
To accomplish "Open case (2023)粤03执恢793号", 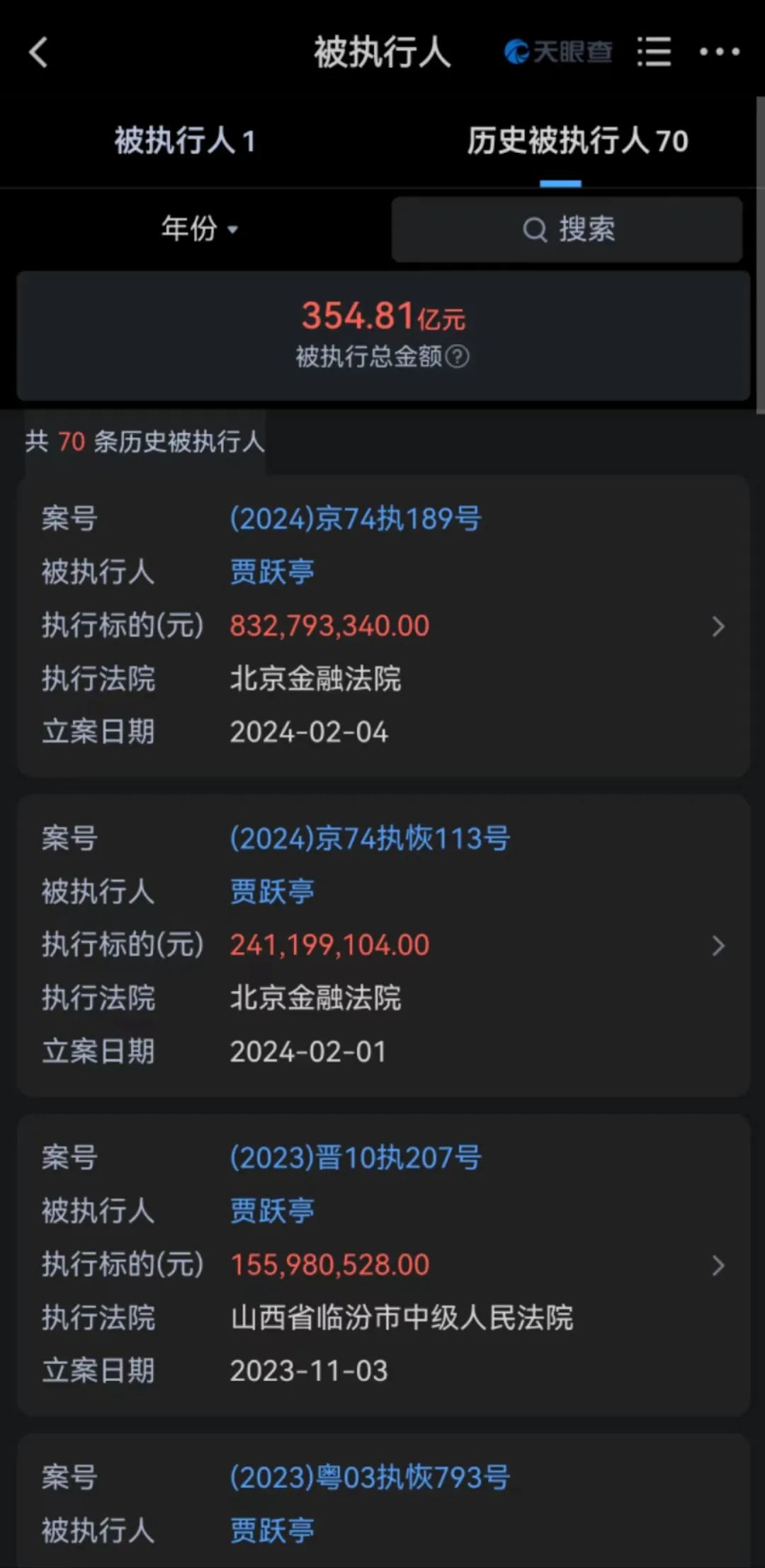I will pos(370,1477).
